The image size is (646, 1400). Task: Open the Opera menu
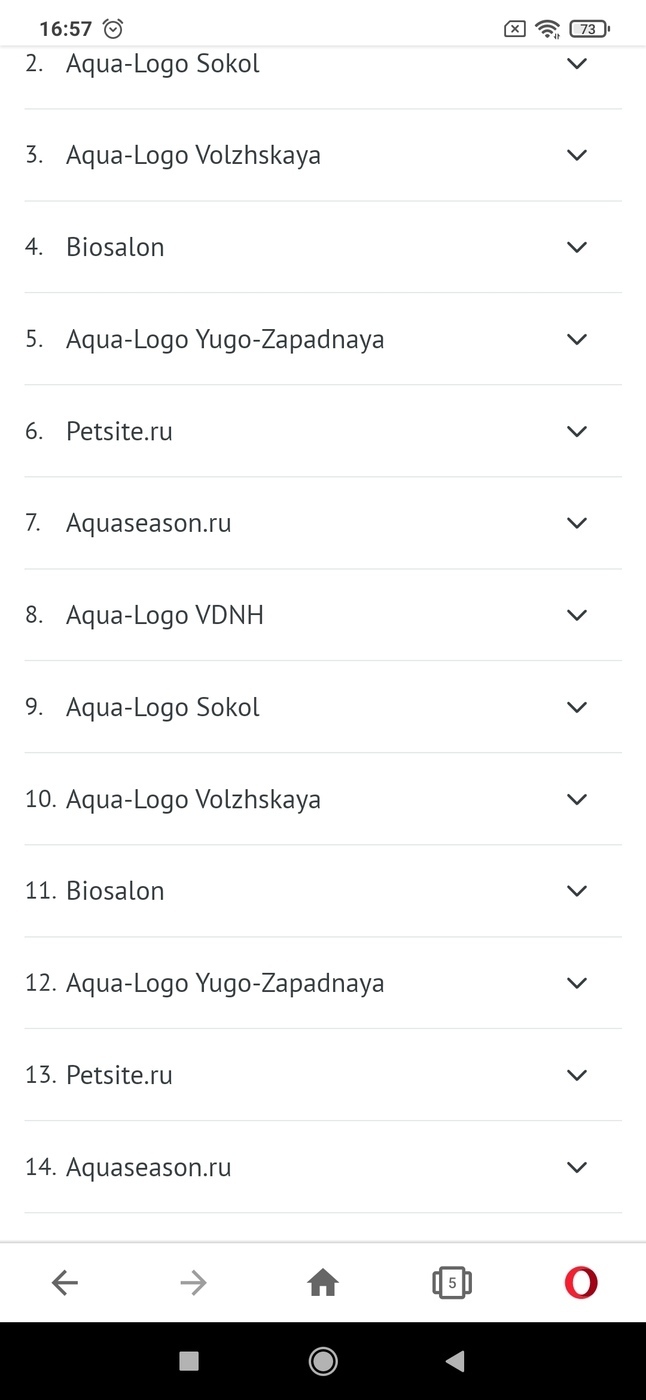[581, 1282]
